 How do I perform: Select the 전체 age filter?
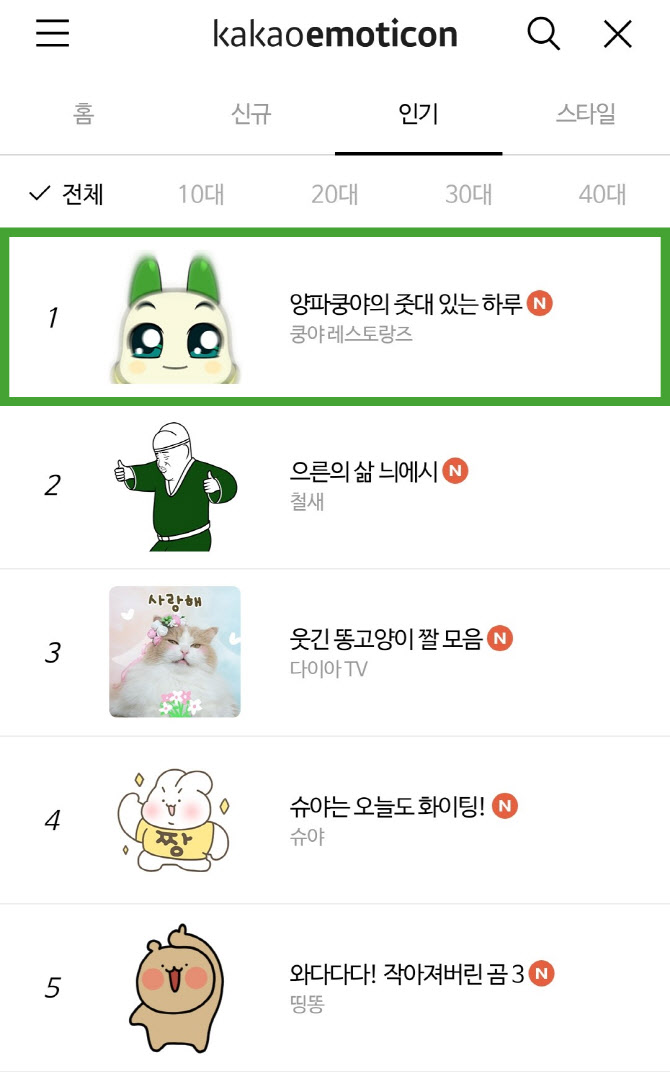click(67, 194)
